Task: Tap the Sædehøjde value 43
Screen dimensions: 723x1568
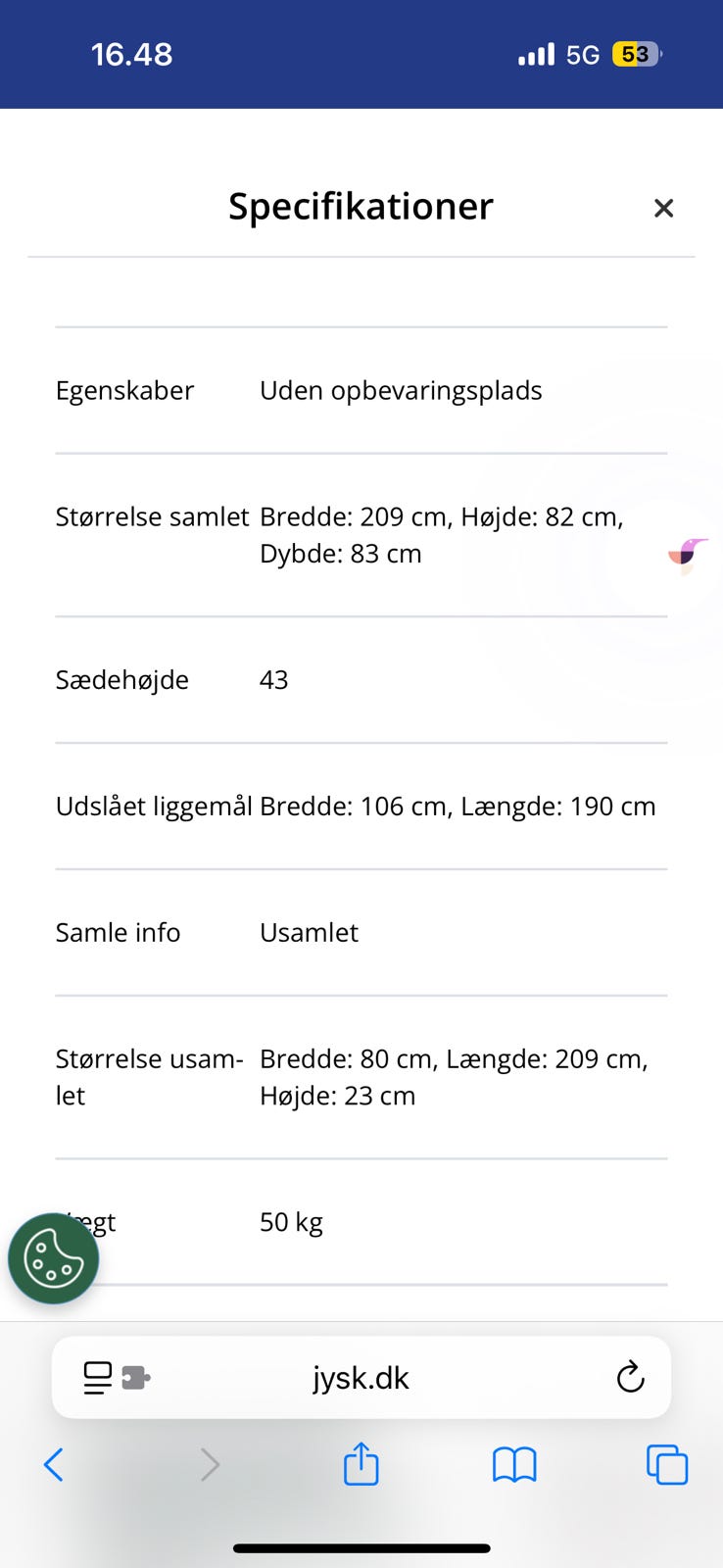Action: [x=273, y=679]
